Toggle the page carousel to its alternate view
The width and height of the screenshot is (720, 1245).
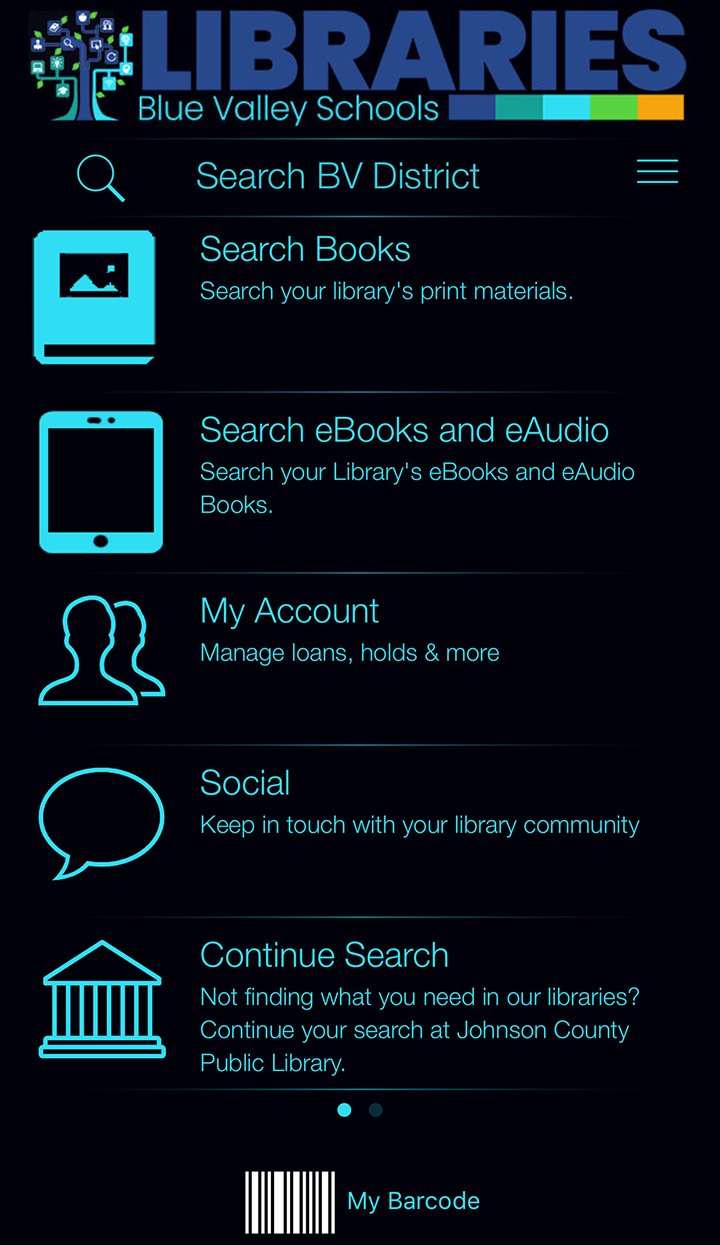(375, 1110)
